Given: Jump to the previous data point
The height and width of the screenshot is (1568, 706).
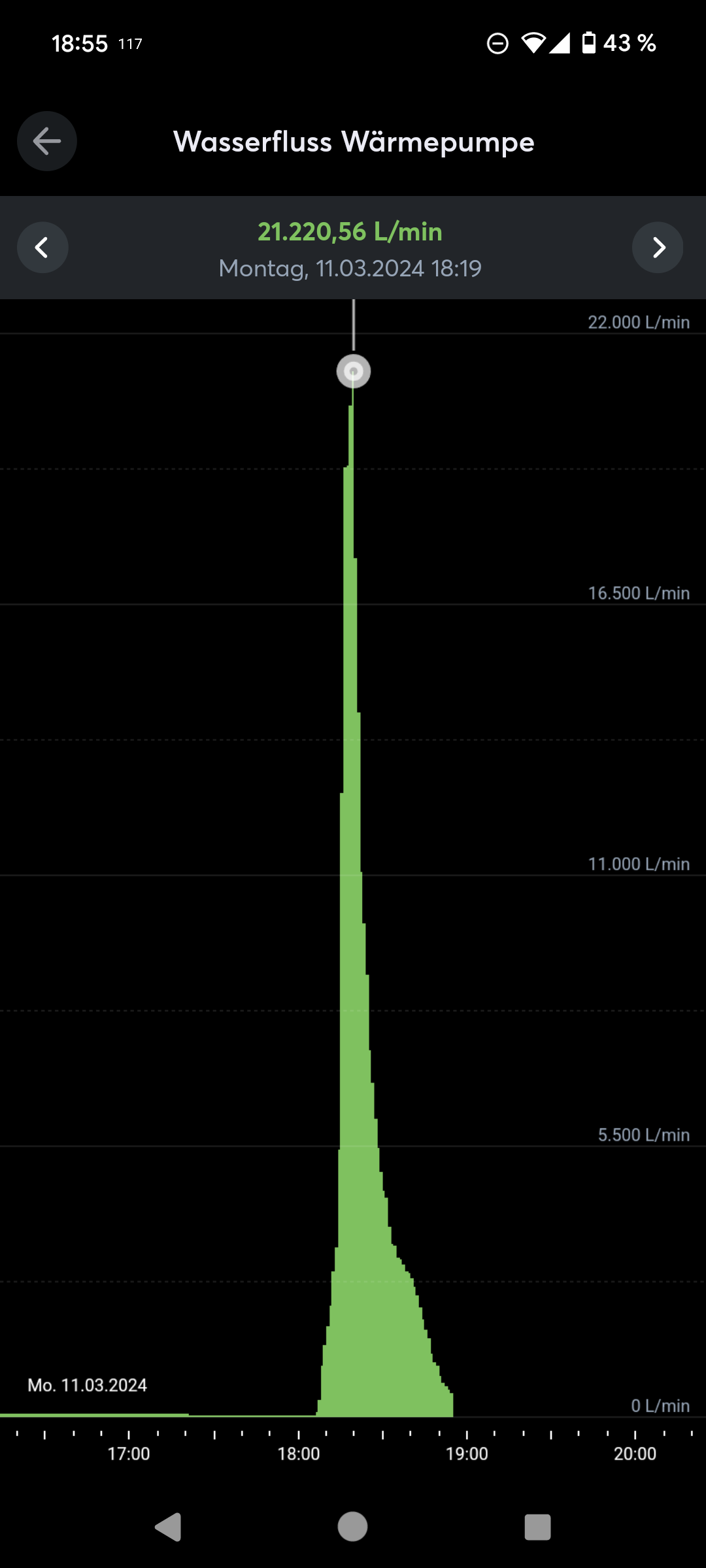Looking at the screenshot, I should click(x=42, y=248).
